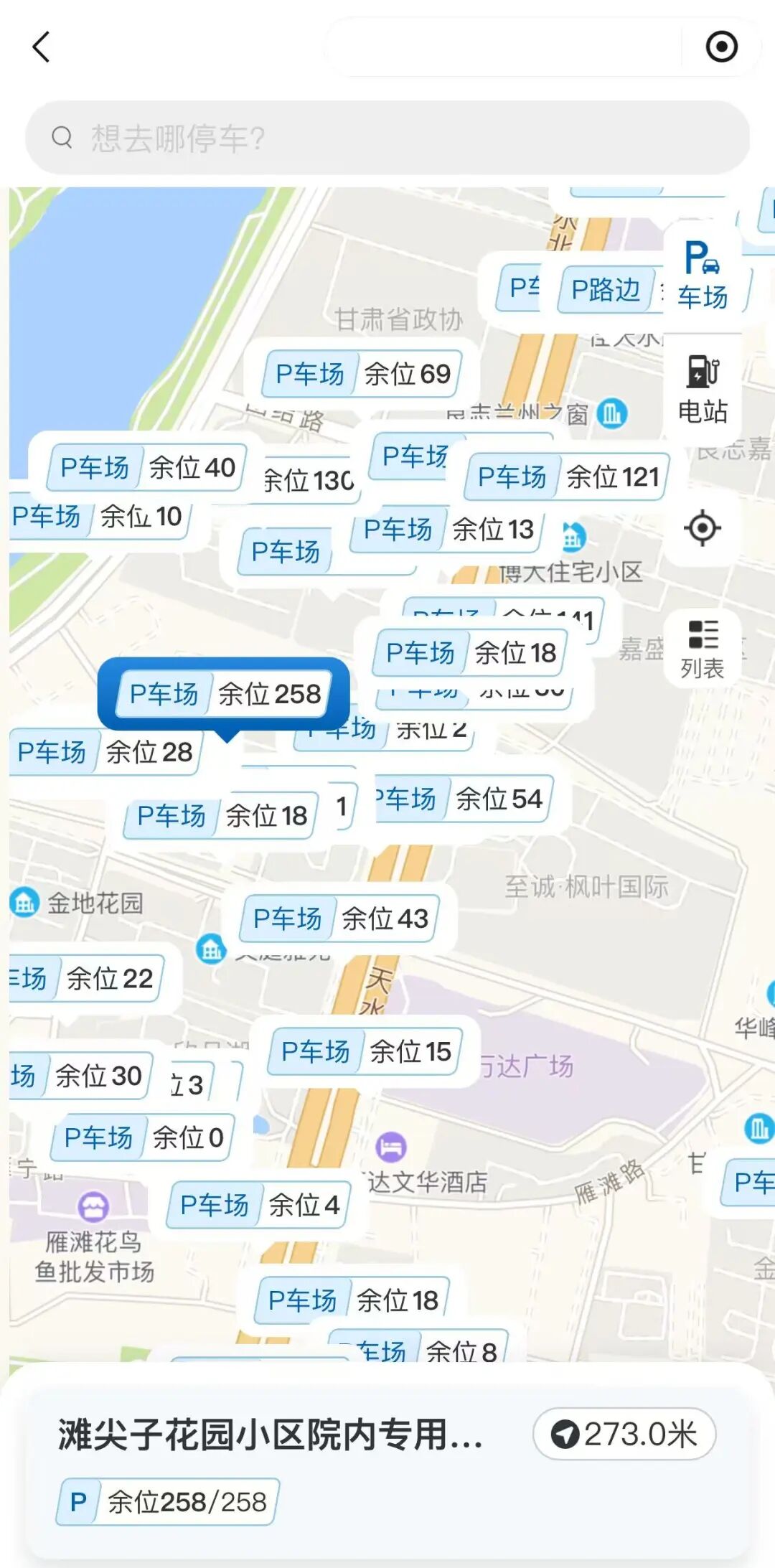Select parking marker with 余位 69
775x1568 pixels.
click(362, 374)
